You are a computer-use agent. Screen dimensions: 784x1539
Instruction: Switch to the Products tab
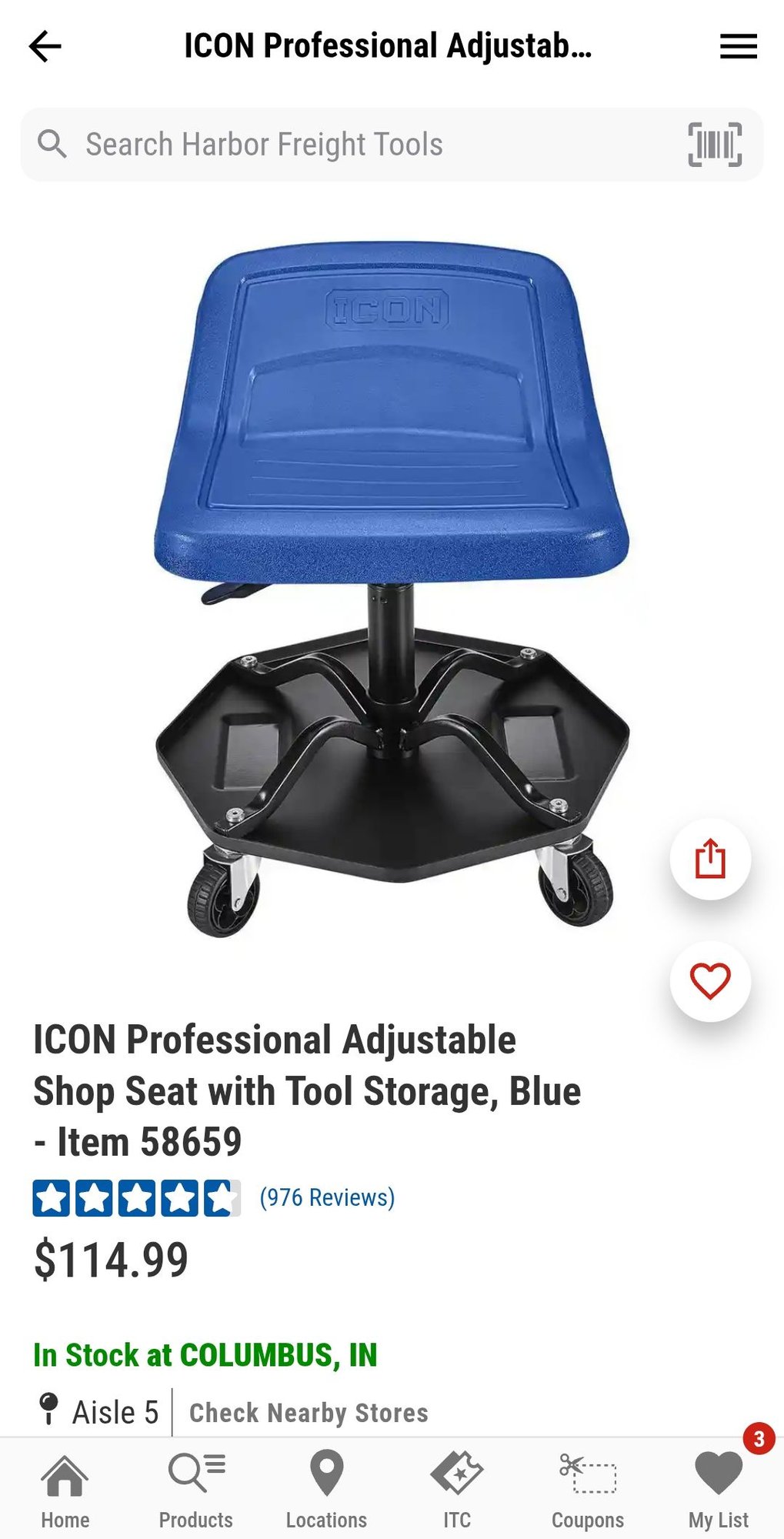point(196,1491)
